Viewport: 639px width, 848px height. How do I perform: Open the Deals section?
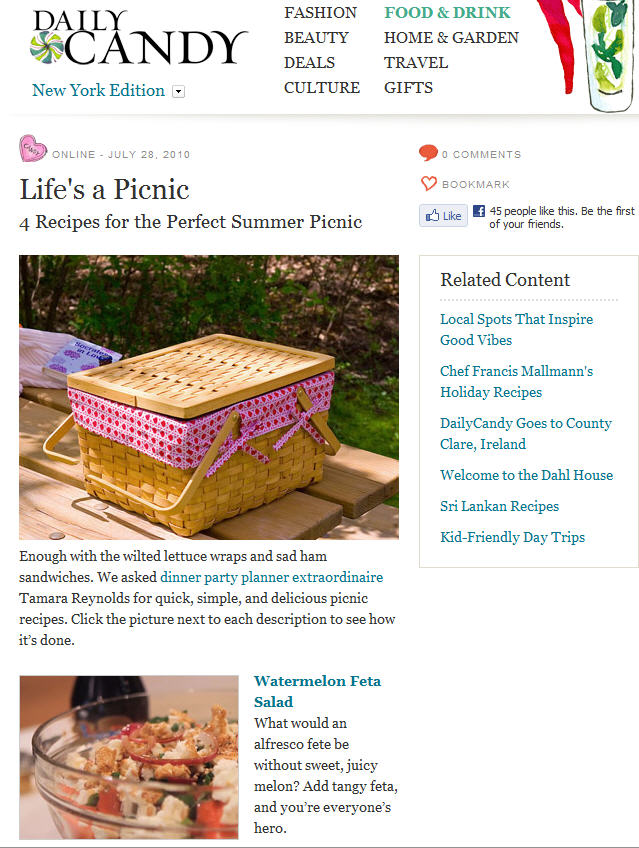coord(309,63)
